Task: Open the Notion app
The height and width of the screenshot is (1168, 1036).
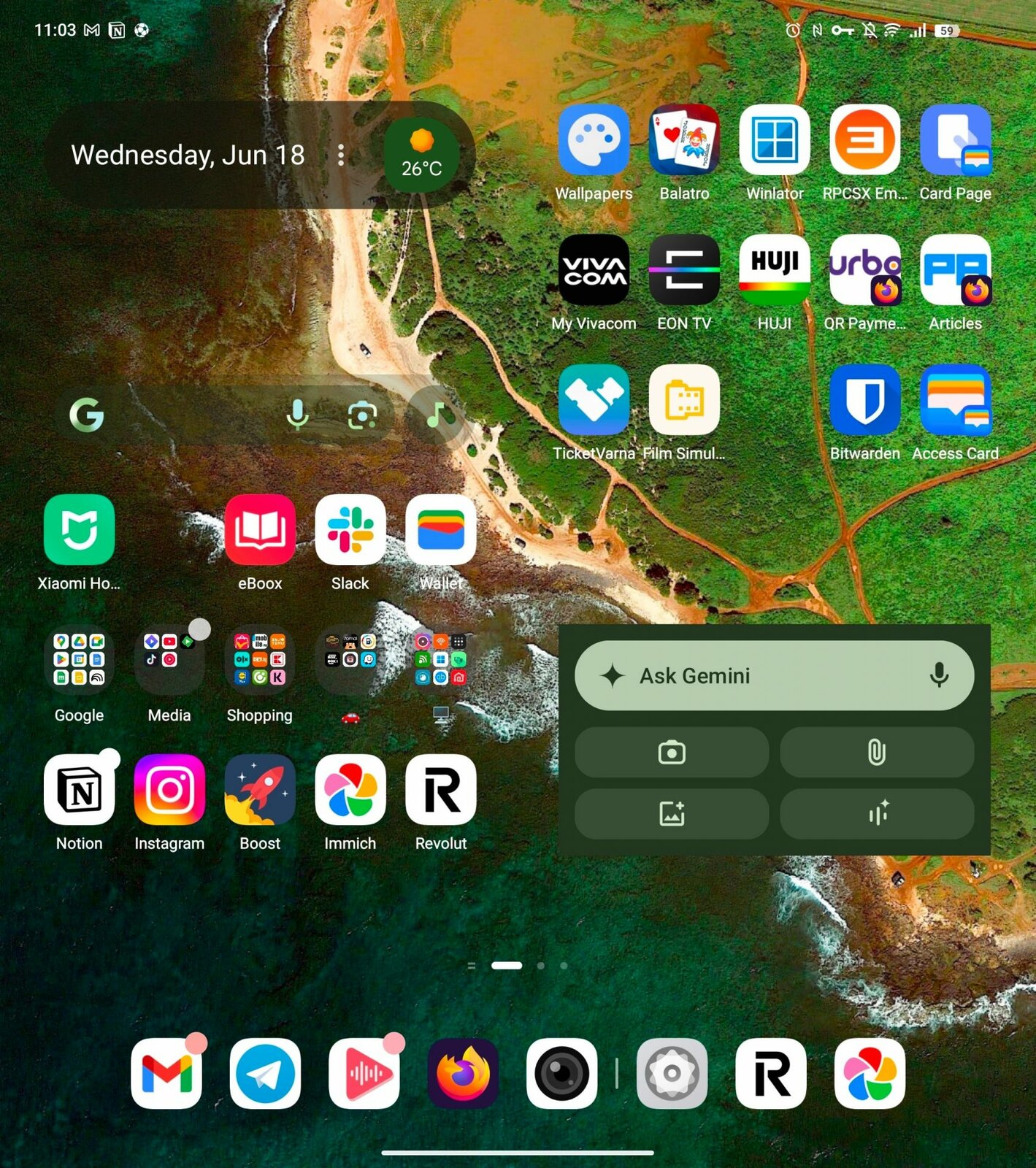Action: [79, 790]
